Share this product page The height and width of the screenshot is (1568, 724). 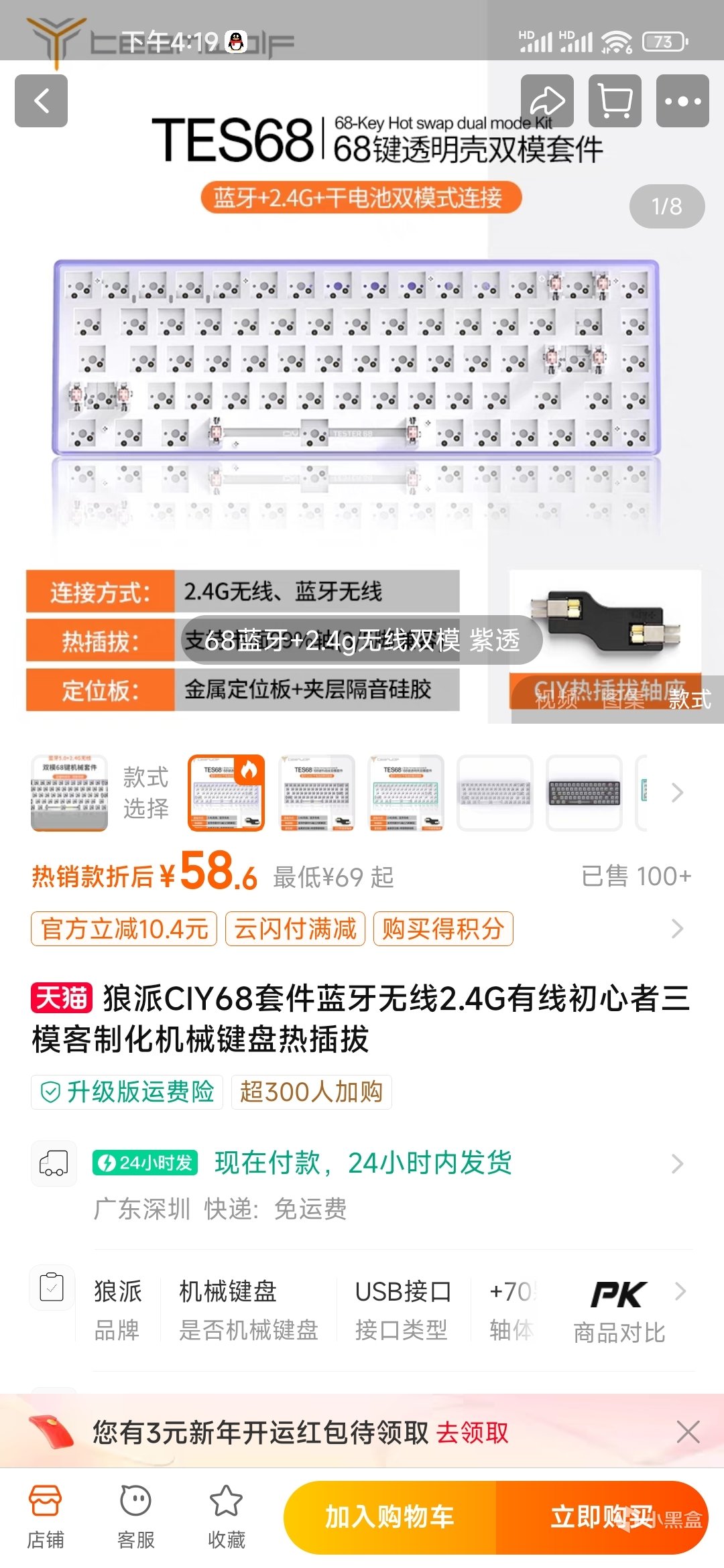point(547,101)
